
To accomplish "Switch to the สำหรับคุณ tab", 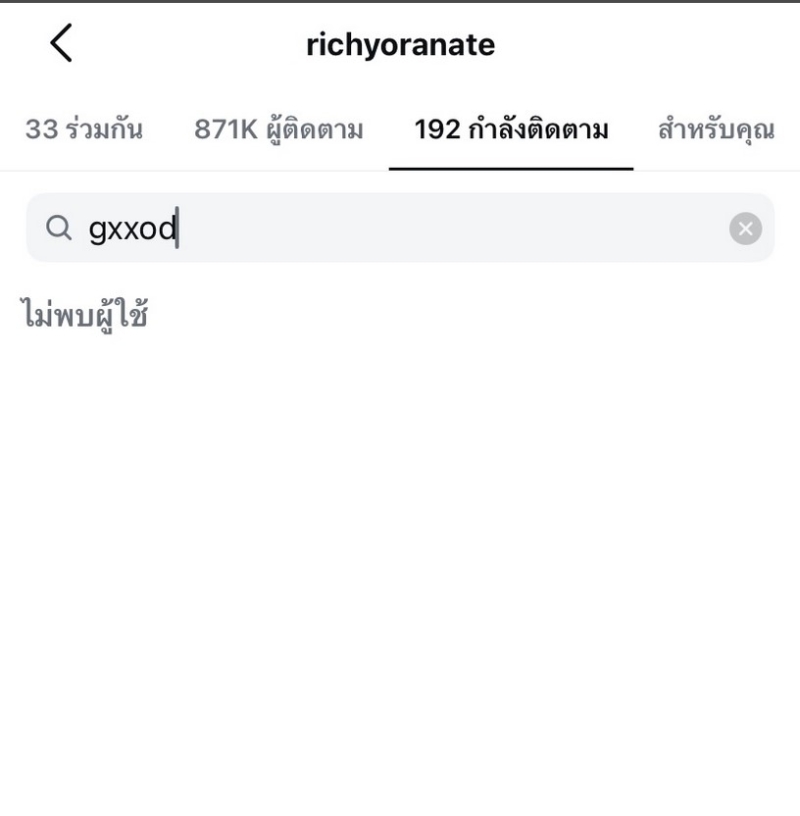I will (x=716, y=131).
